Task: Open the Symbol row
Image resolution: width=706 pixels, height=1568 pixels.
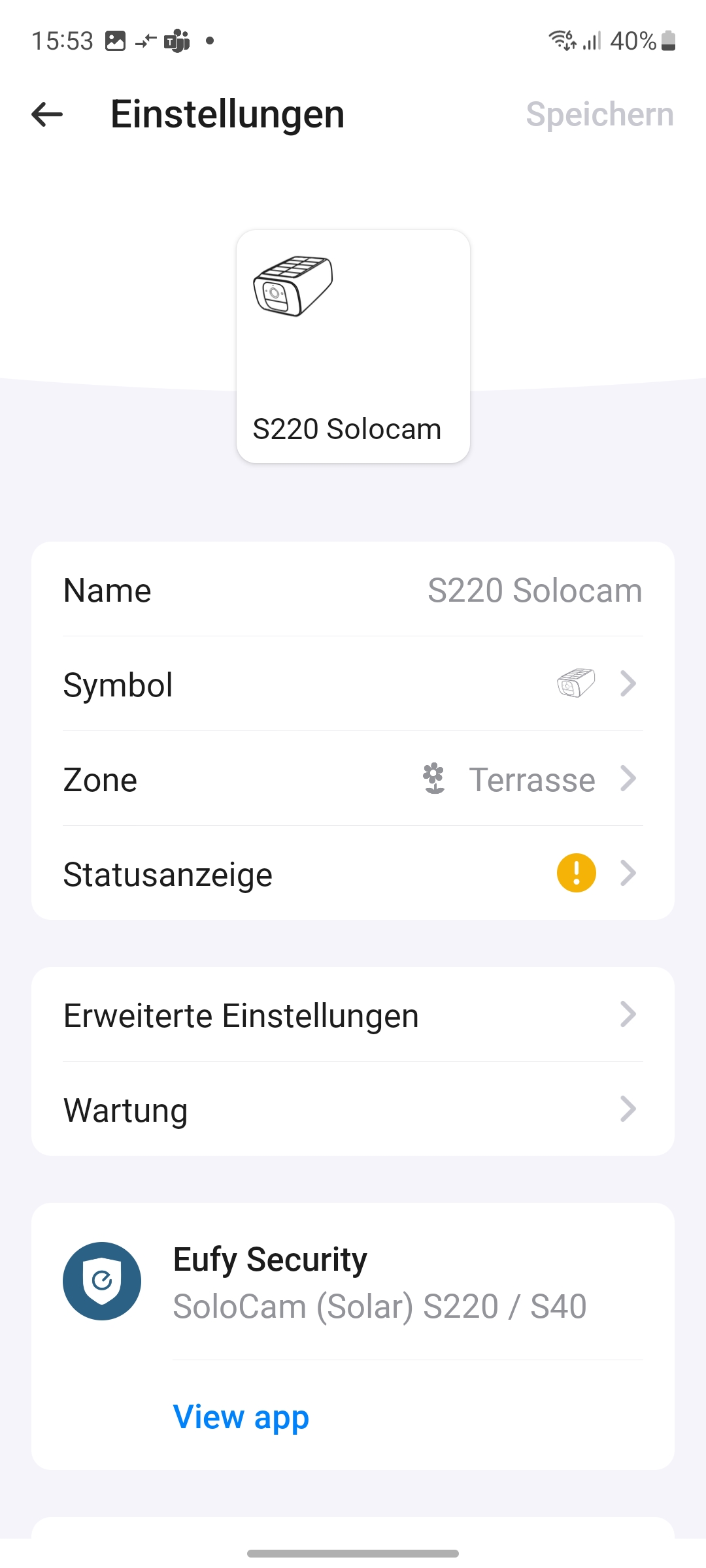Action: (x=353, y=684)
